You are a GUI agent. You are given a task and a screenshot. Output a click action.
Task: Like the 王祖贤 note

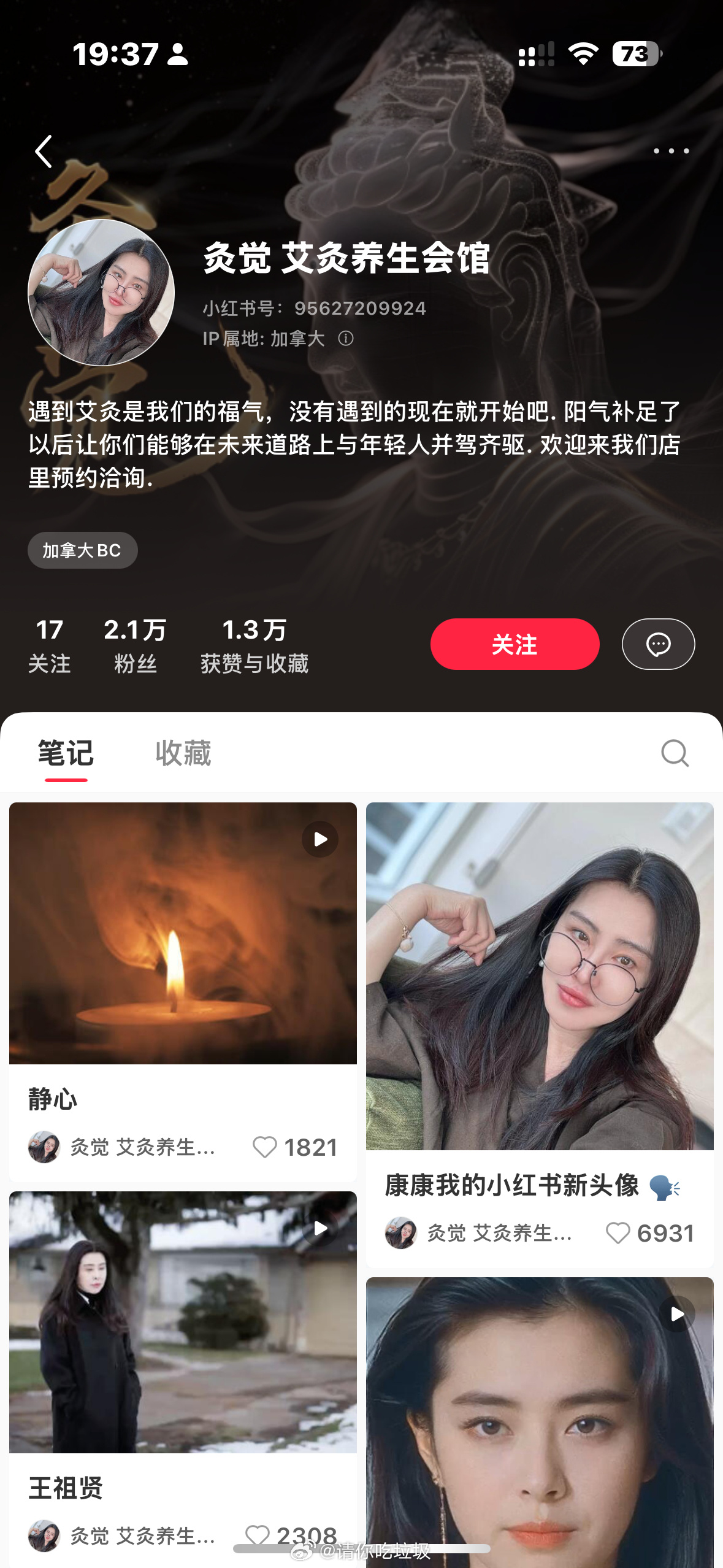point(257,1535)
